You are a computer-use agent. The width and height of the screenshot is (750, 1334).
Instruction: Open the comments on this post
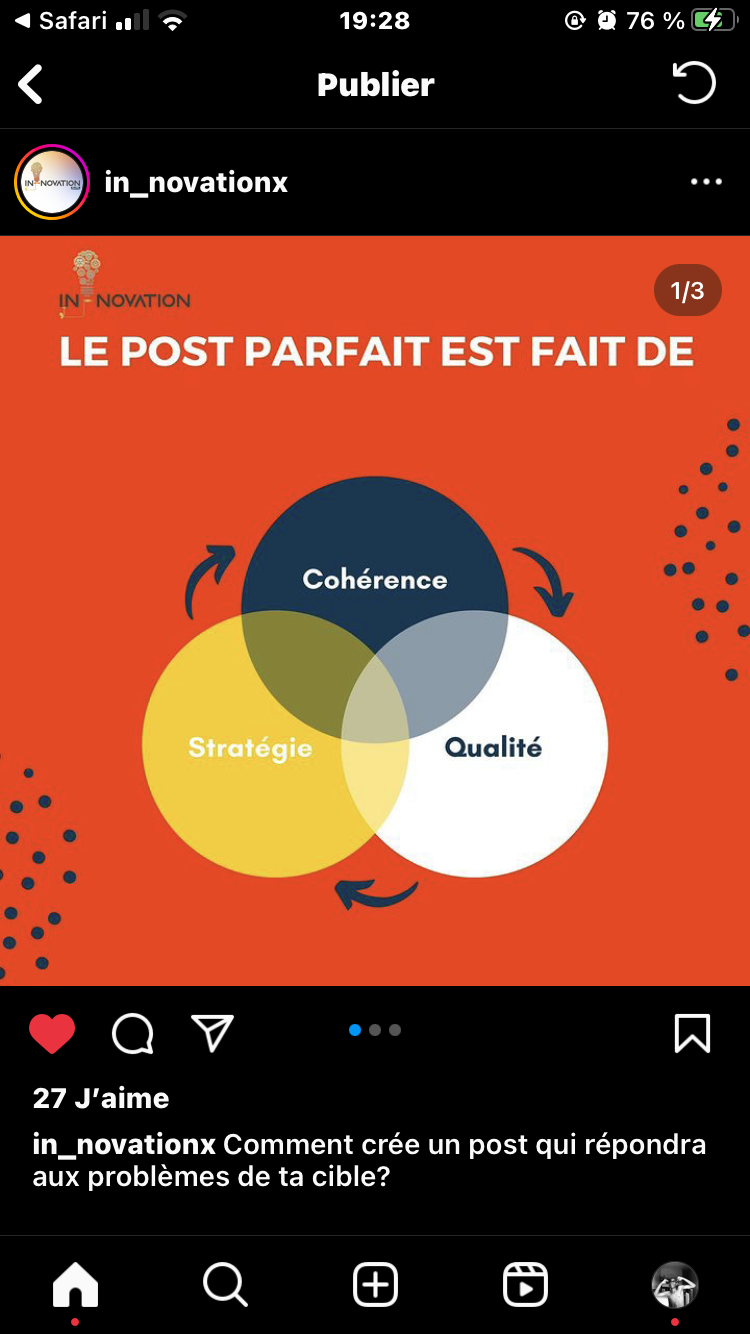coord(133,1034)
